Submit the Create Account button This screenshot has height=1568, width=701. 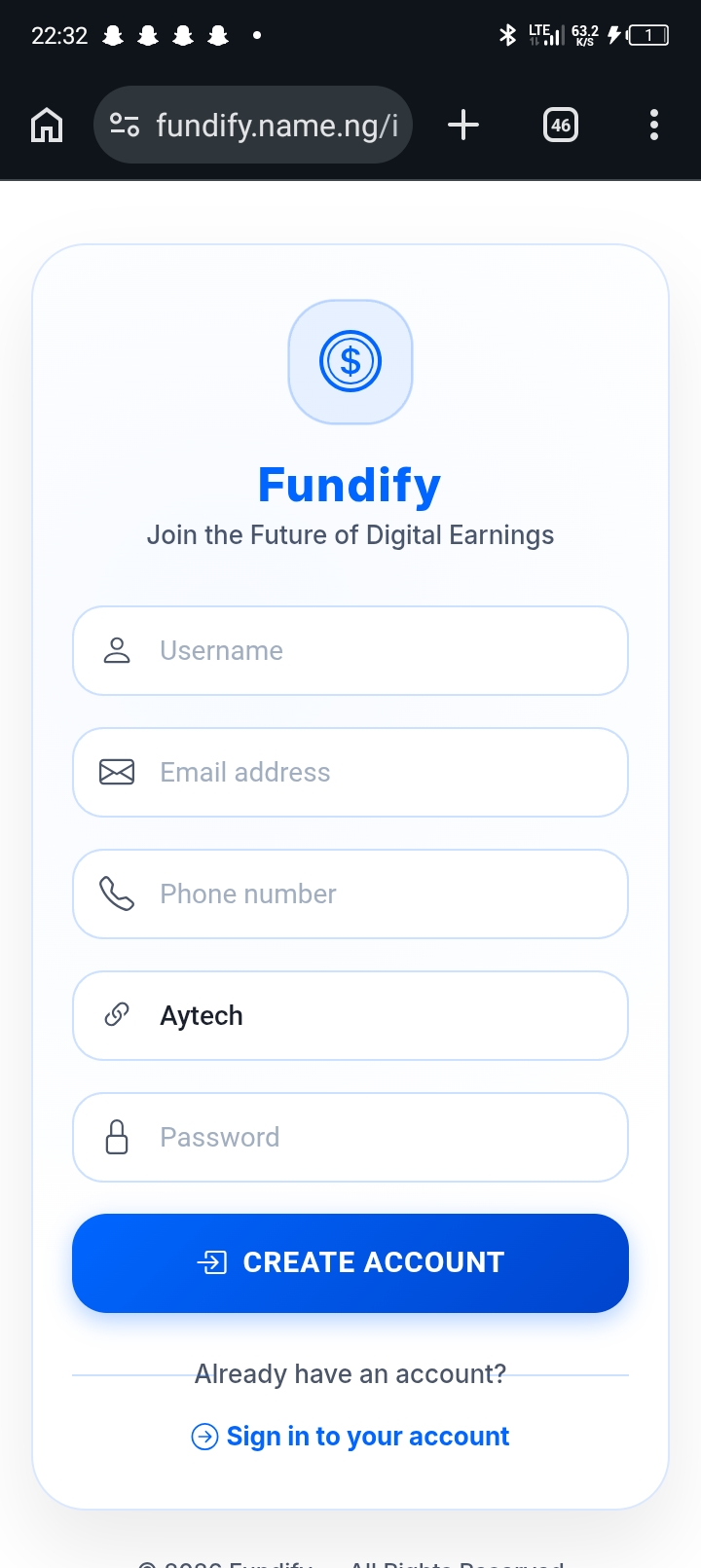(x=350, y=1262)
